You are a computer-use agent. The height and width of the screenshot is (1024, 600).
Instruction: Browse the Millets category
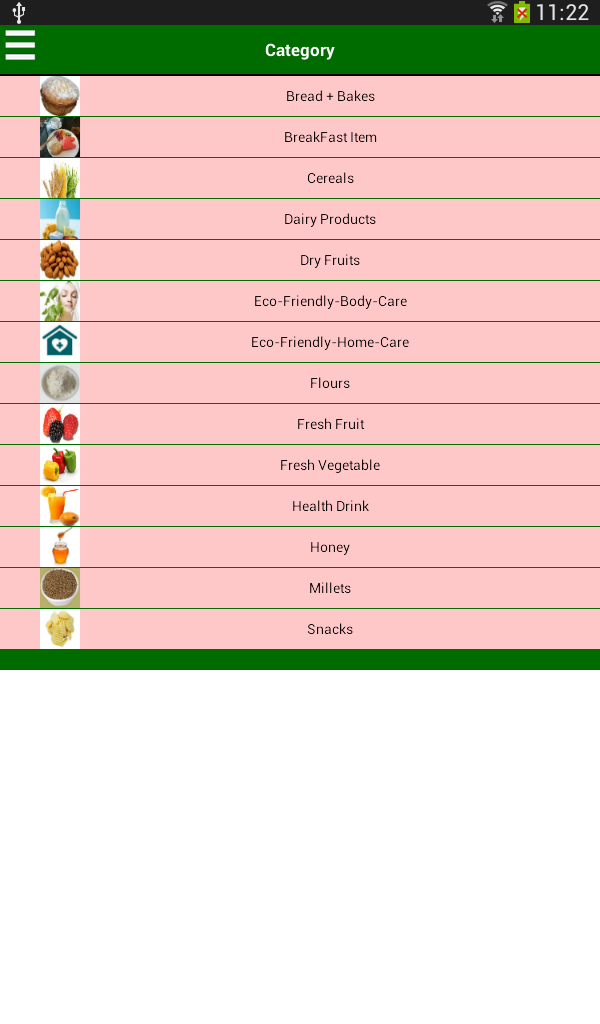(330, 588)
